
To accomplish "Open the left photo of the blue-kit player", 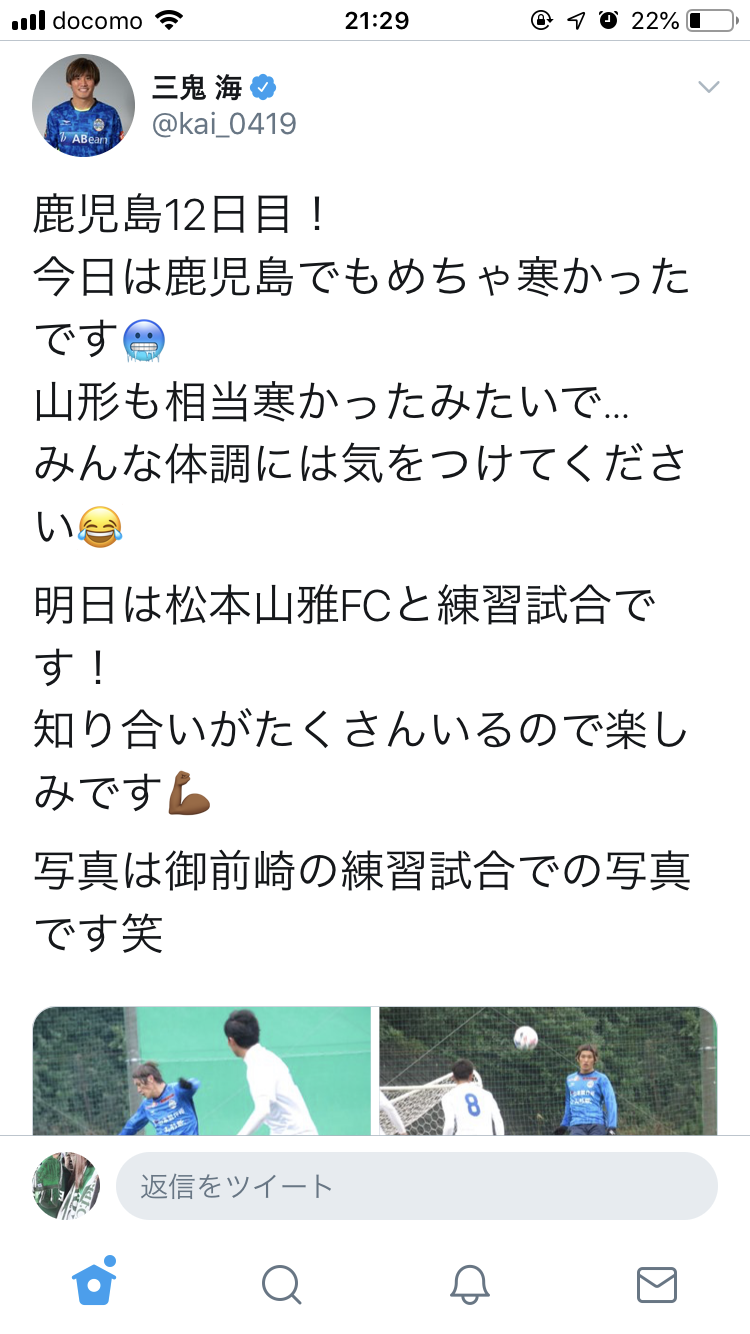I will point(202,1070).
